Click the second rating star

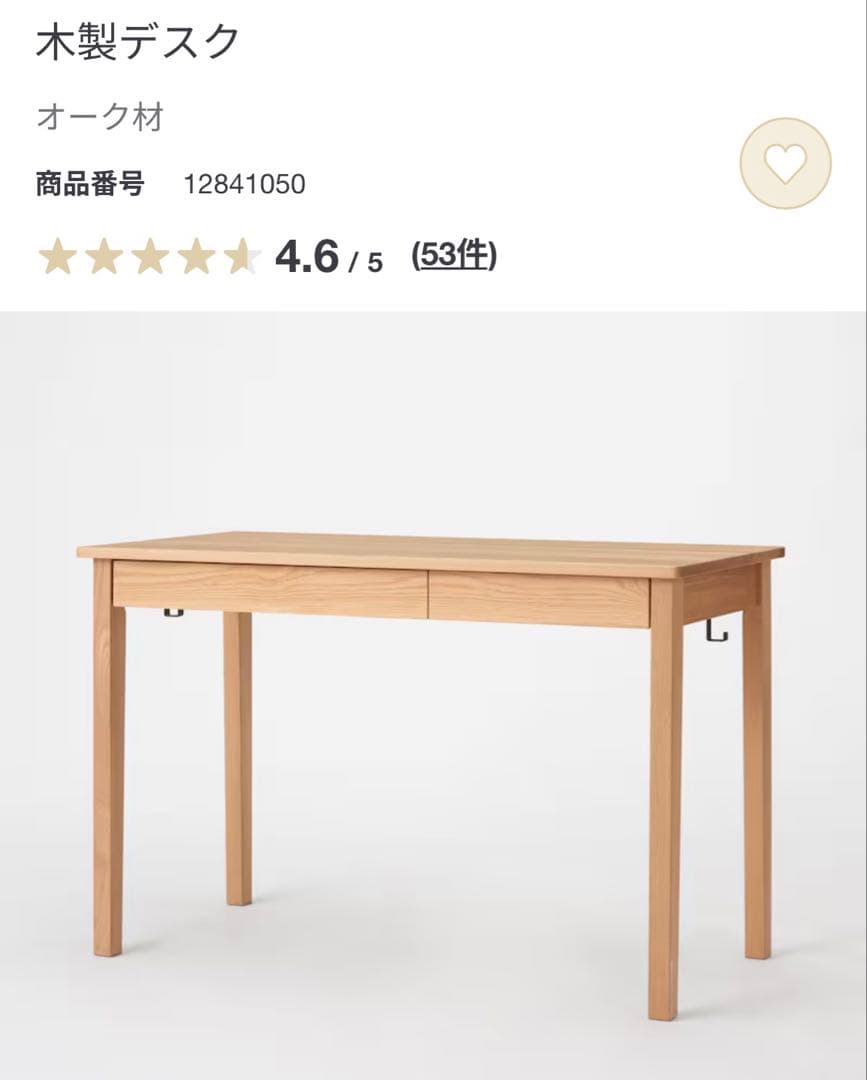click(x=103, y=258)
